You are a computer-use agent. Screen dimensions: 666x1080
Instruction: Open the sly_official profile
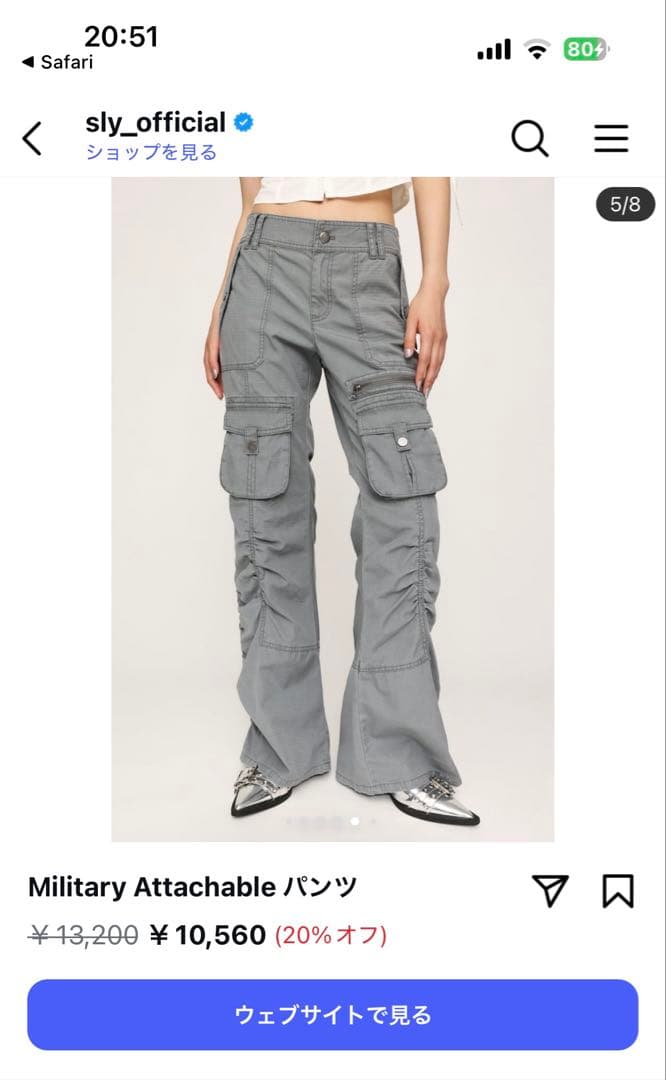(155, 123)
